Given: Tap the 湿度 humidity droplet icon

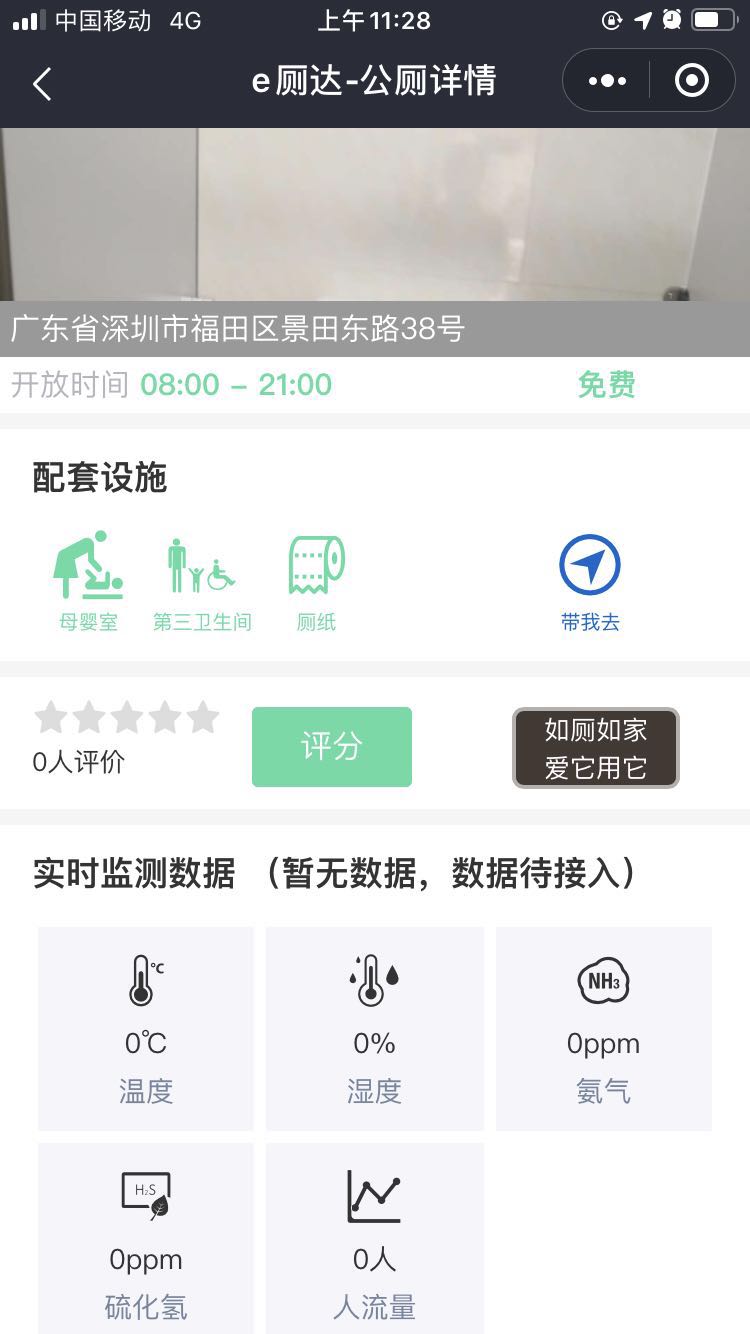Looking at the screenshot, I should 374,980.
